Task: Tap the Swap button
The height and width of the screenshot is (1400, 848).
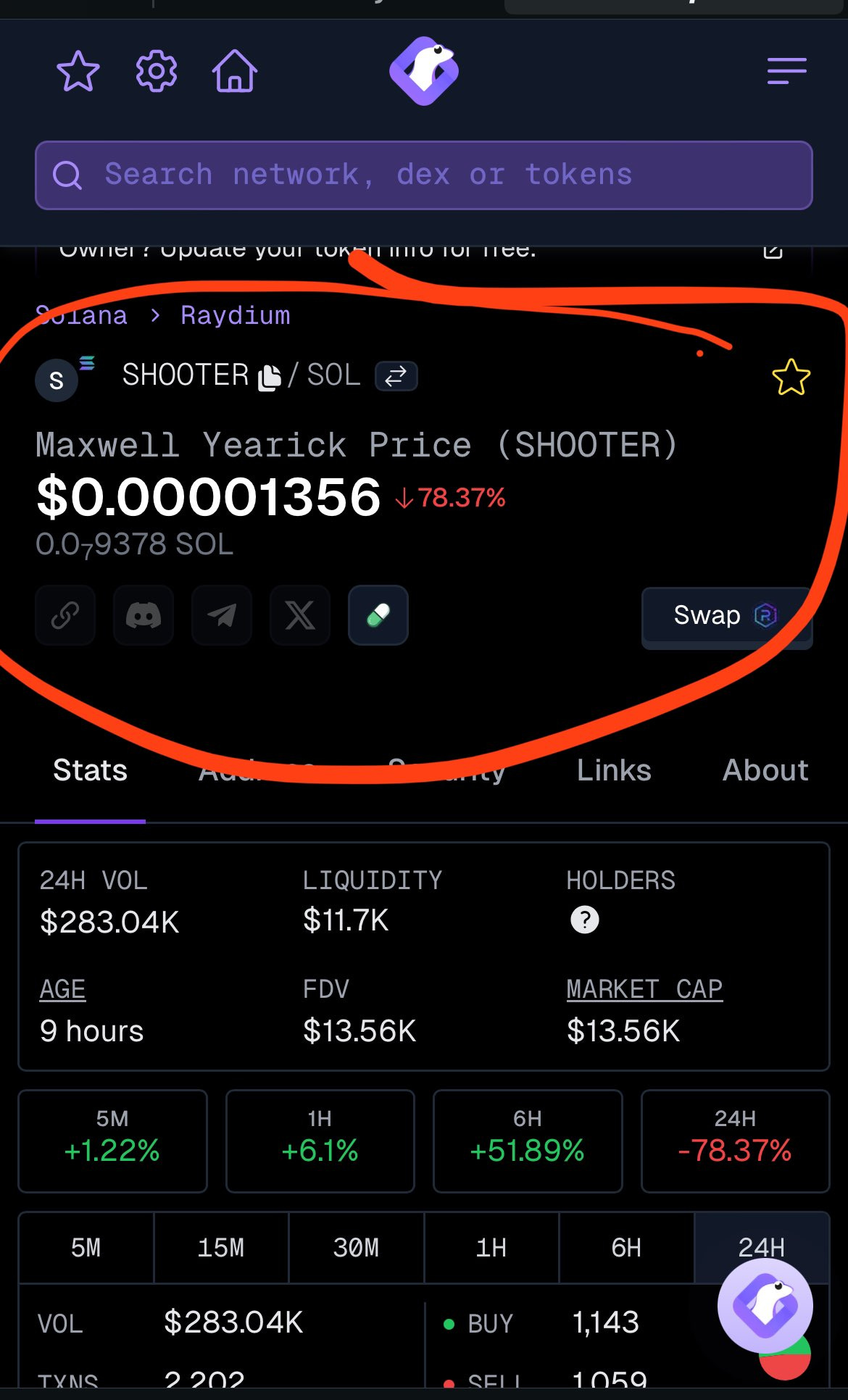Action: tap(727, 617)
